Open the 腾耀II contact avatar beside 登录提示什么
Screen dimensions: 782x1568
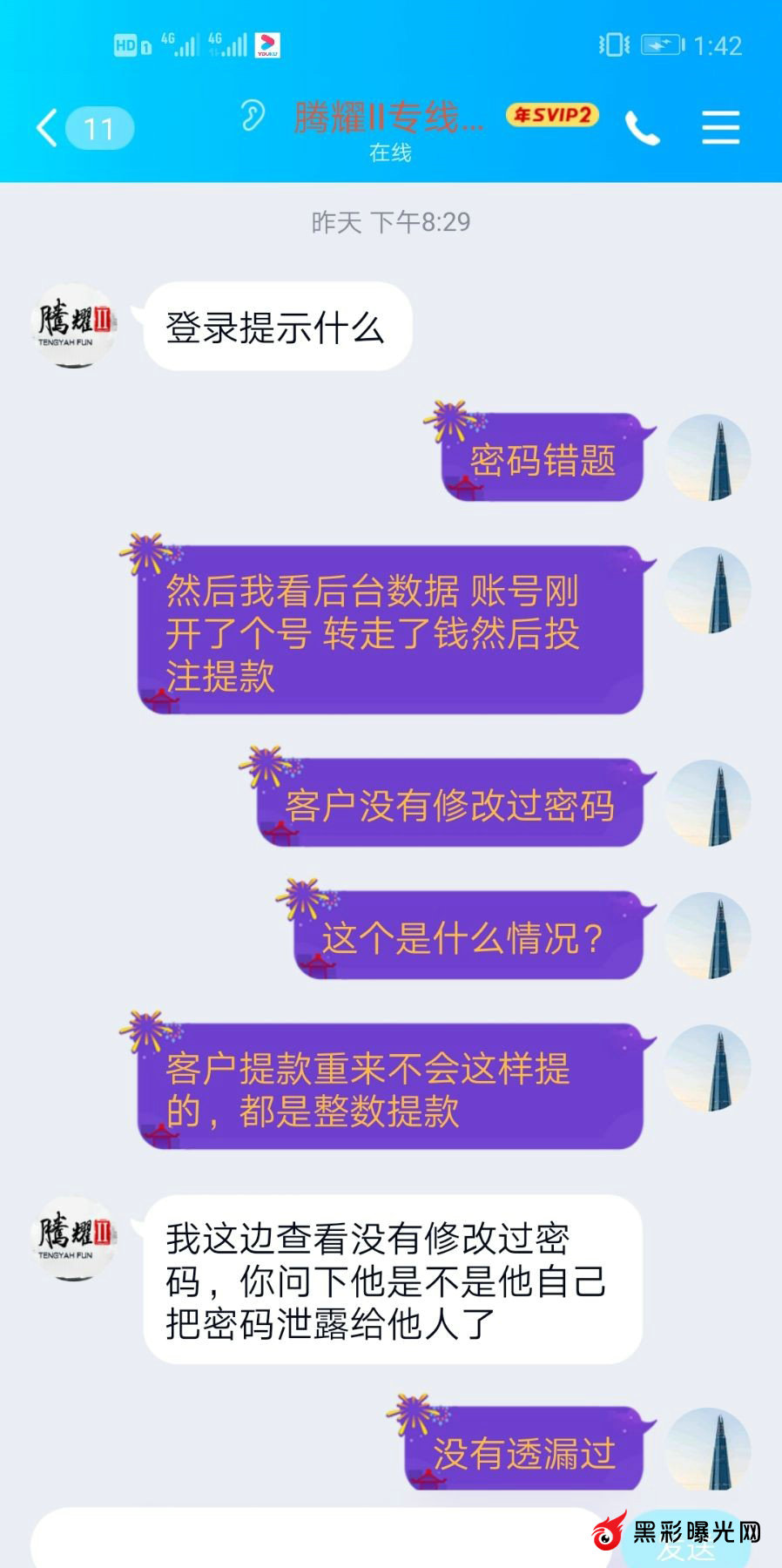tap(74, 326)
